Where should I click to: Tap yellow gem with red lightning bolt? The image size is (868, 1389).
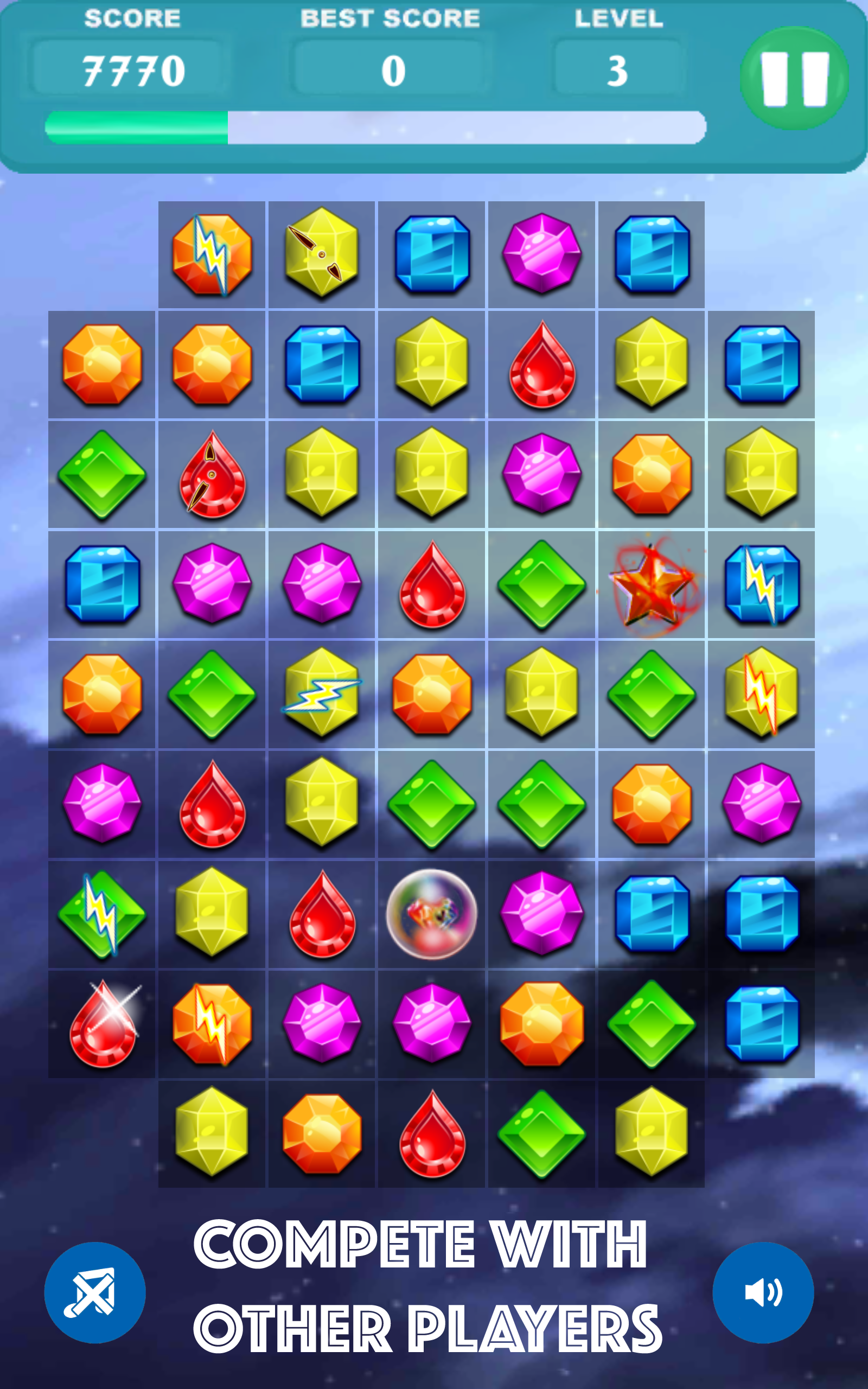[x=761, y=693]
